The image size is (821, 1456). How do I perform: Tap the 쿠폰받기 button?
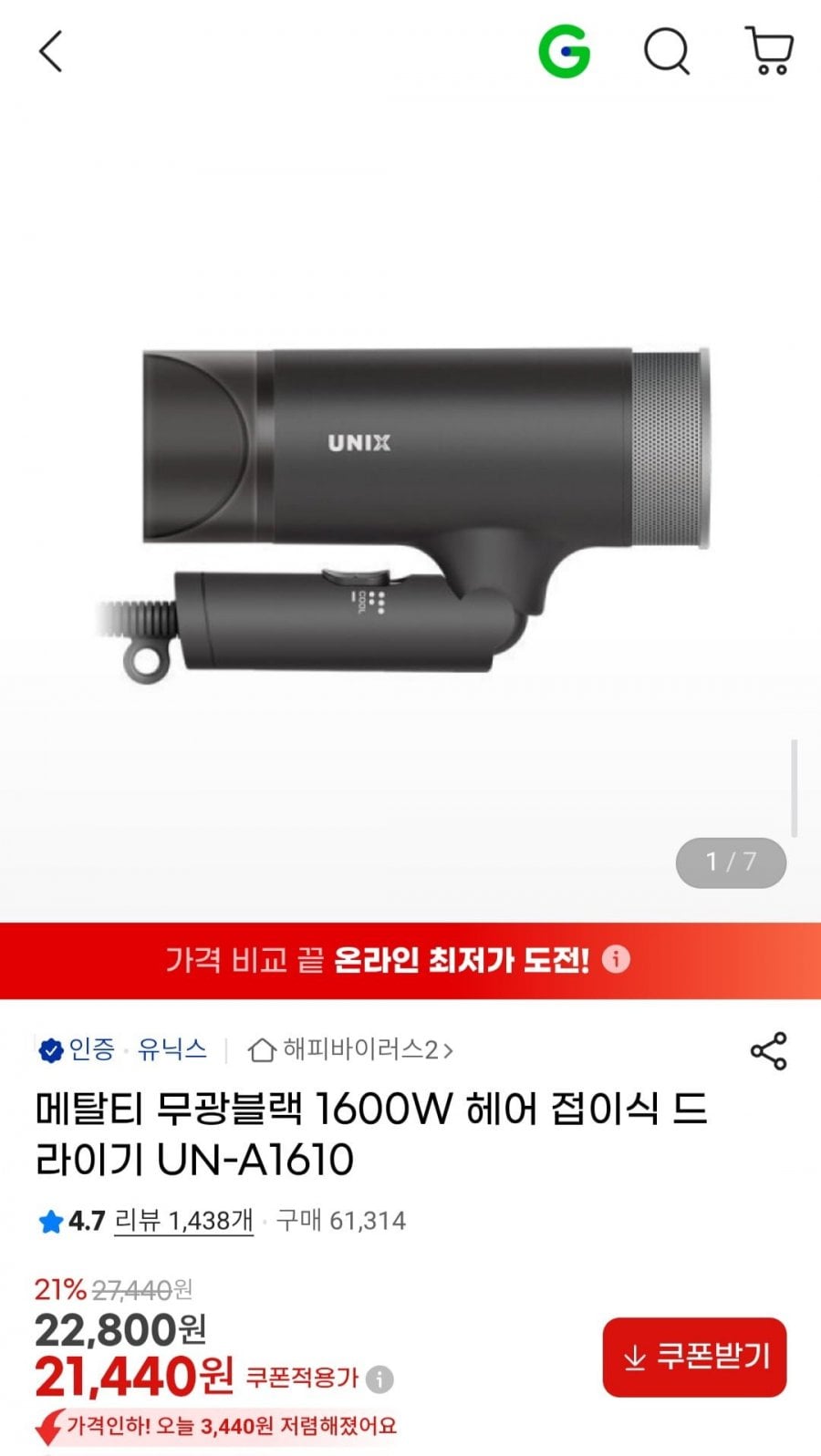point(694,1357)
